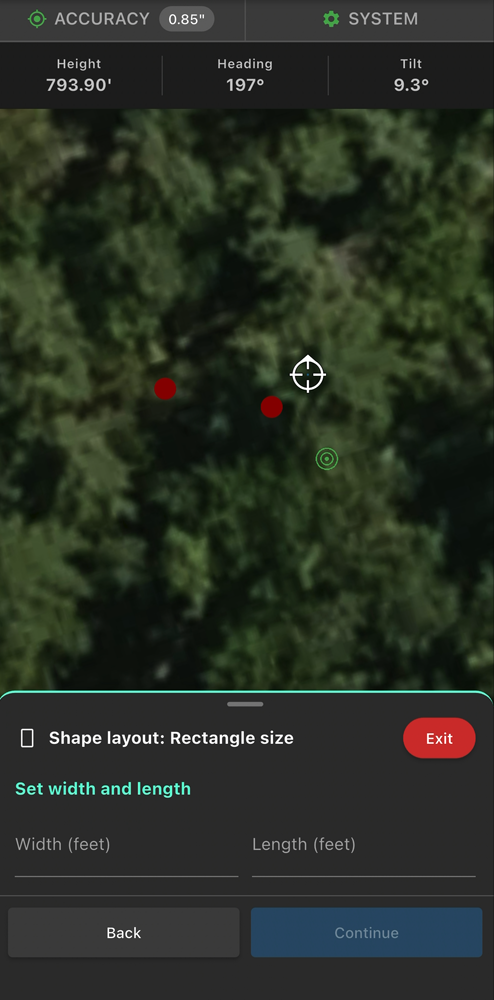Go back to the previous step
Screen dimensions: 494x1000
[x=124, y=932]
